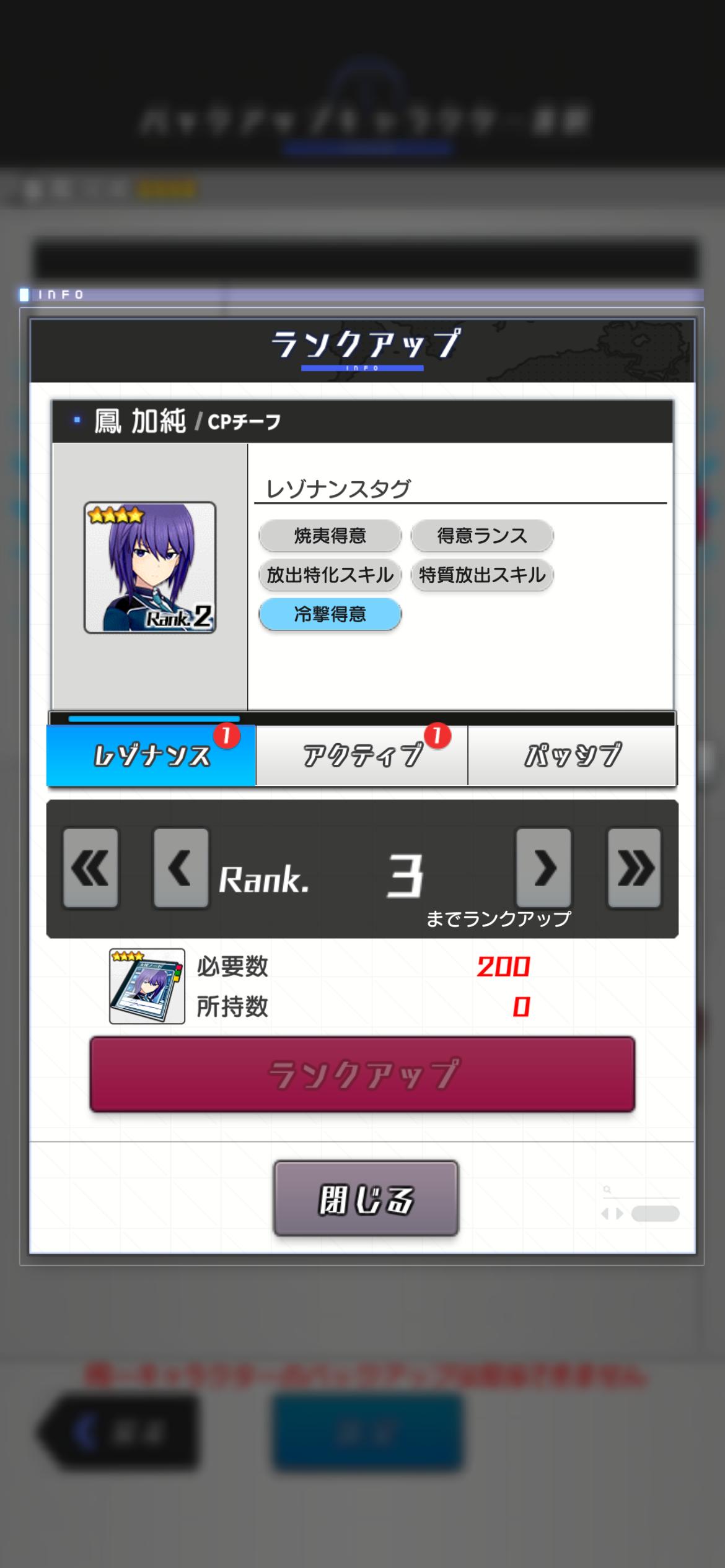
Task: Decrease target rank by one
Action: click(181, 868)
